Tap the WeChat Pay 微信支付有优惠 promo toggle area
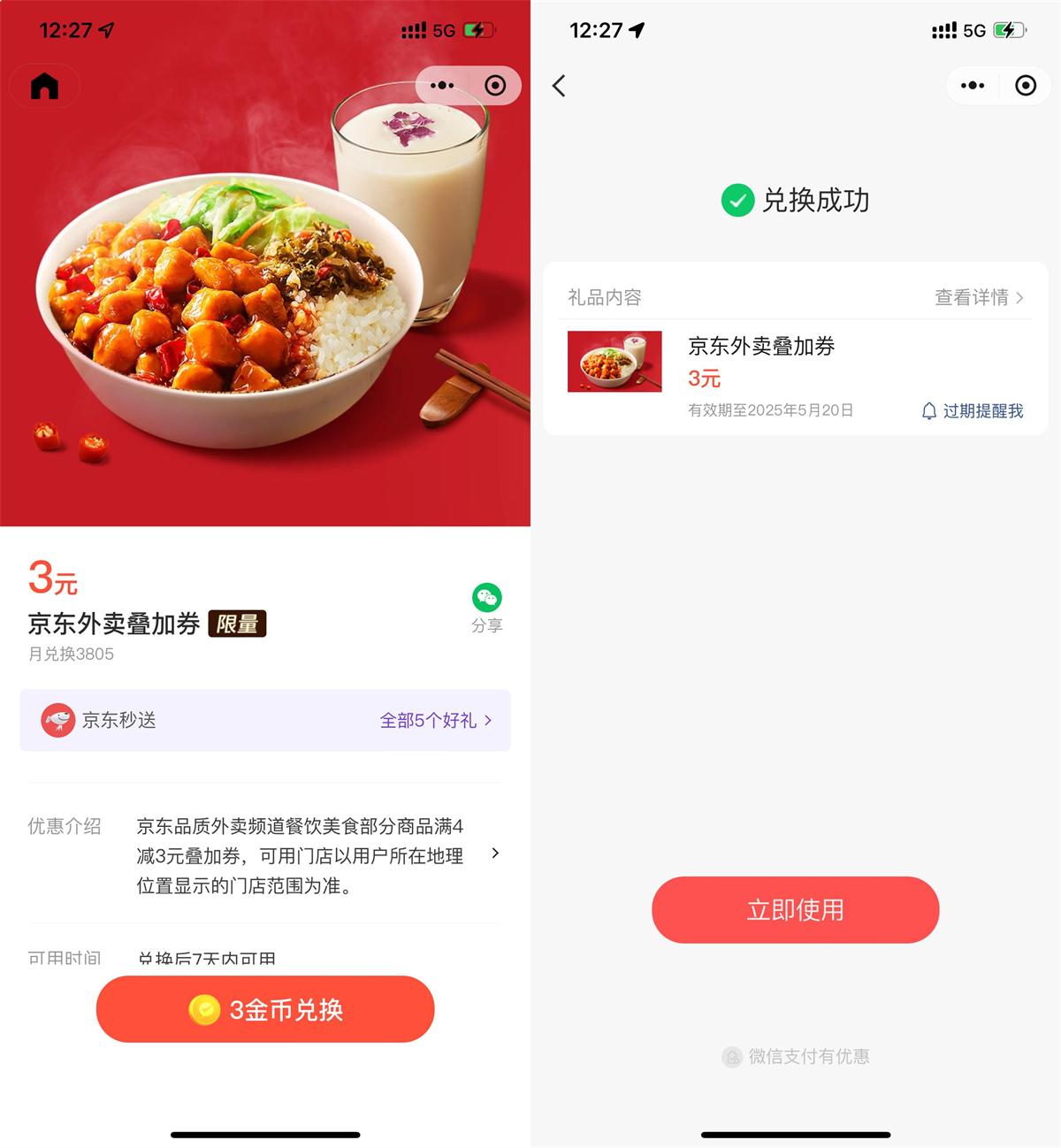This screenshot has height=1148, width=1061. click(x=794, y=1057)
